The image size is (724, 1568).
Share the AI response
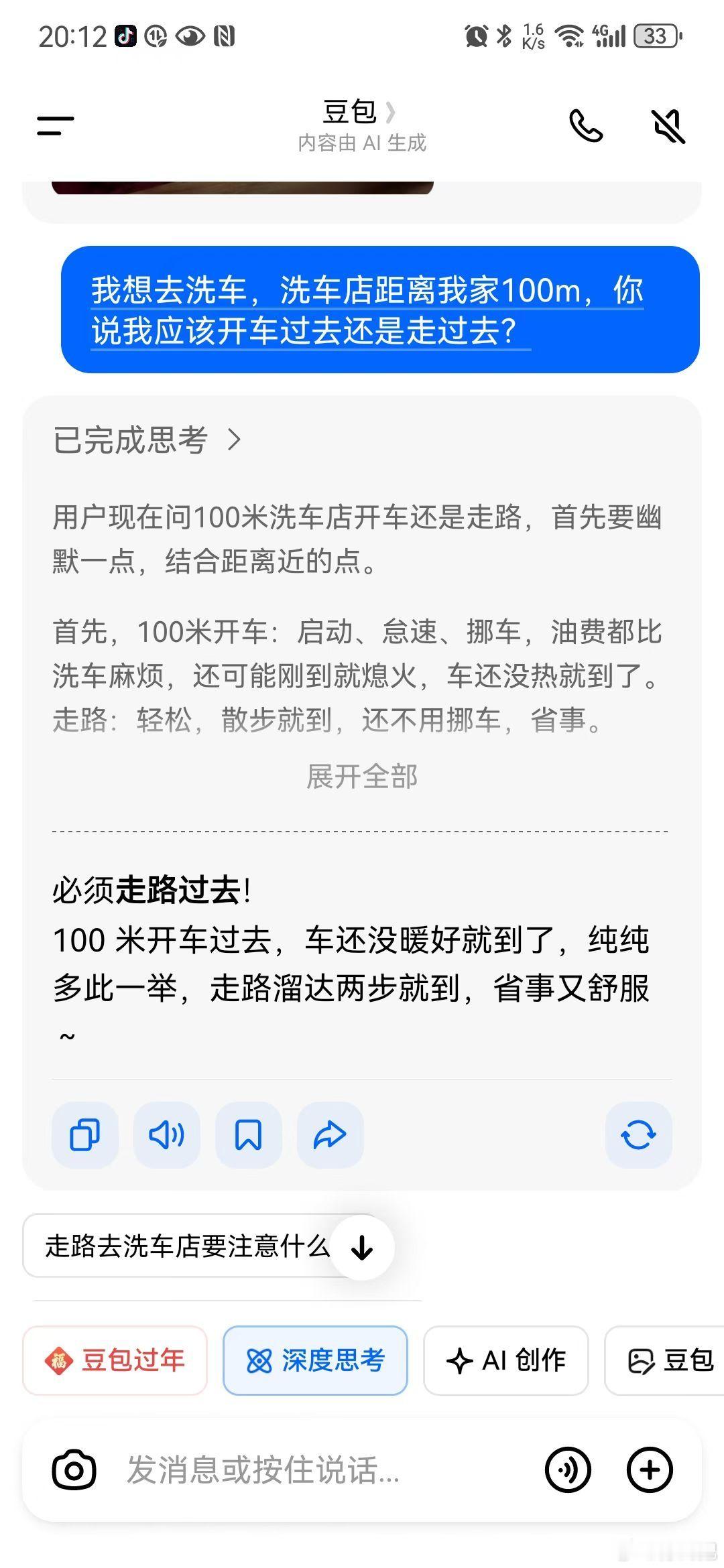[330, 1134]
